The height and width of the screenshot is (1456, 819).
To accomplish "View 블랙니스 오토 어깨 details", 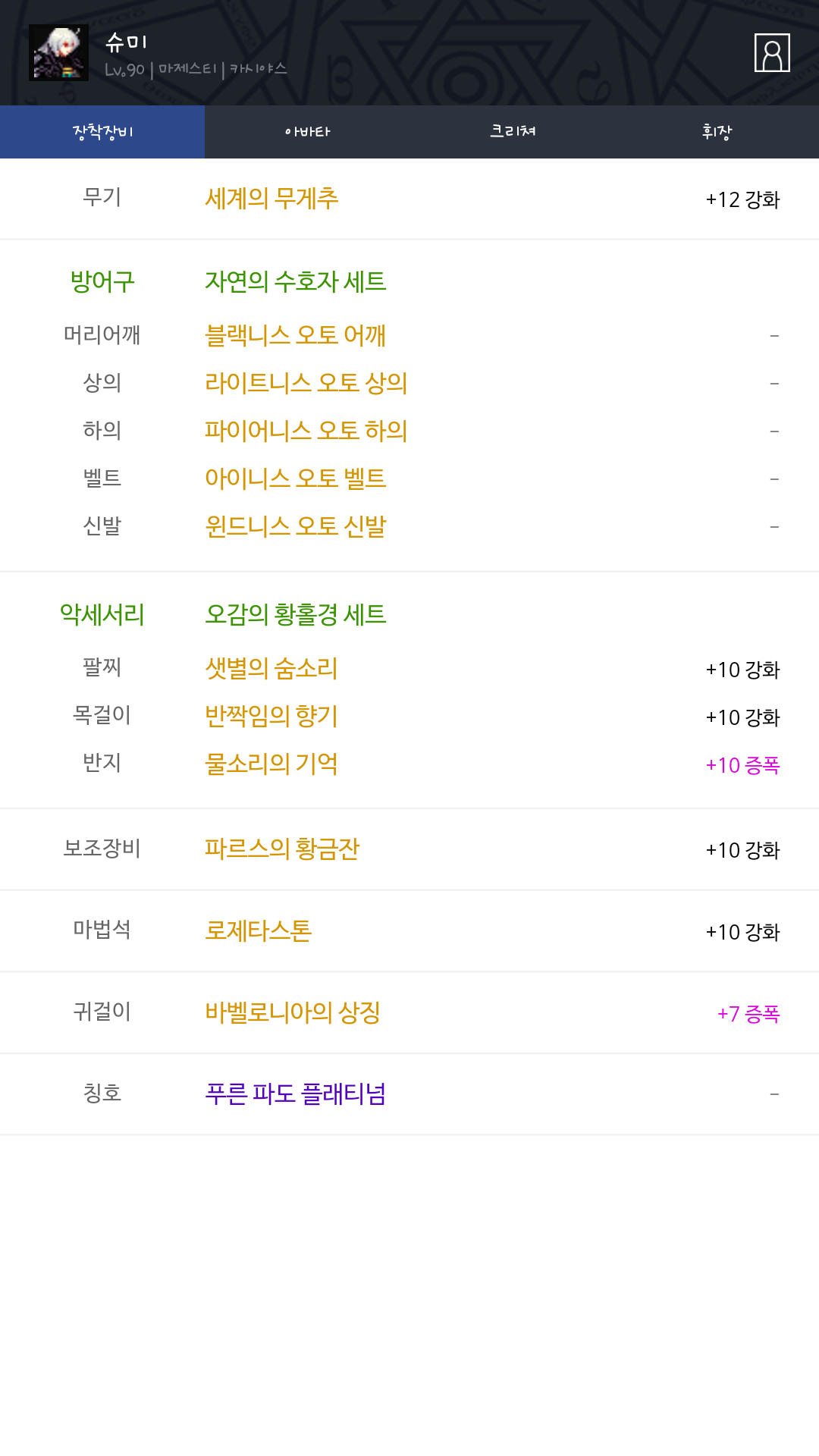I will pos(296,335).
